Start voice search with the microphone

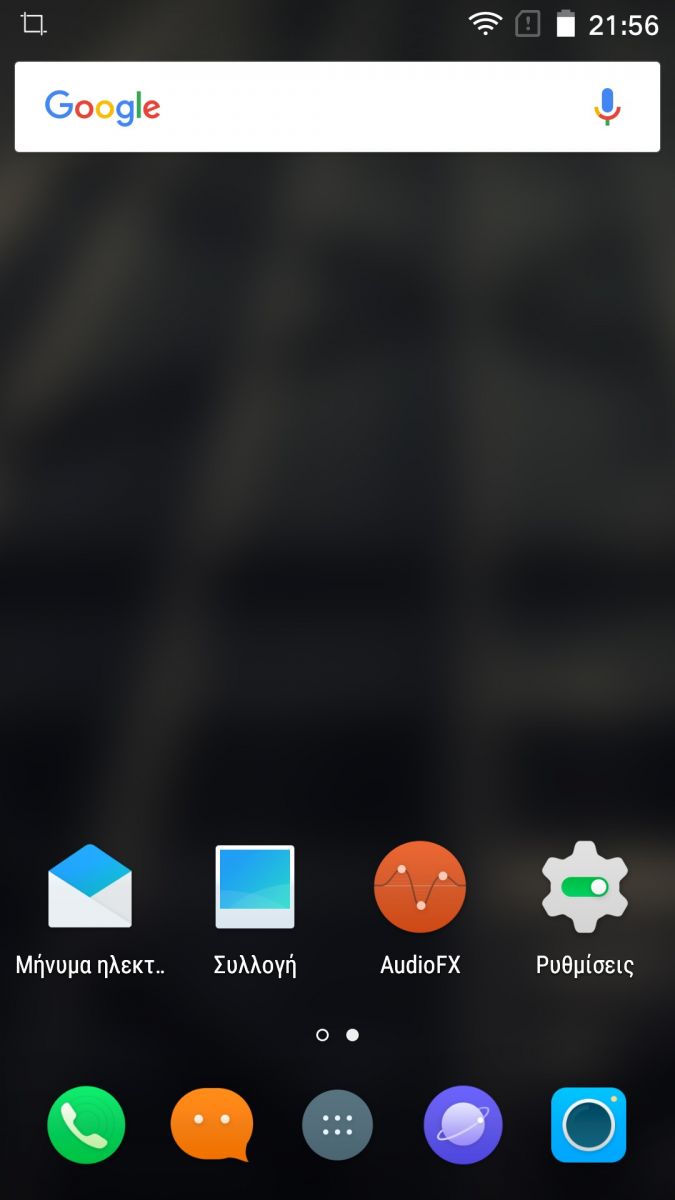(607, 107)
